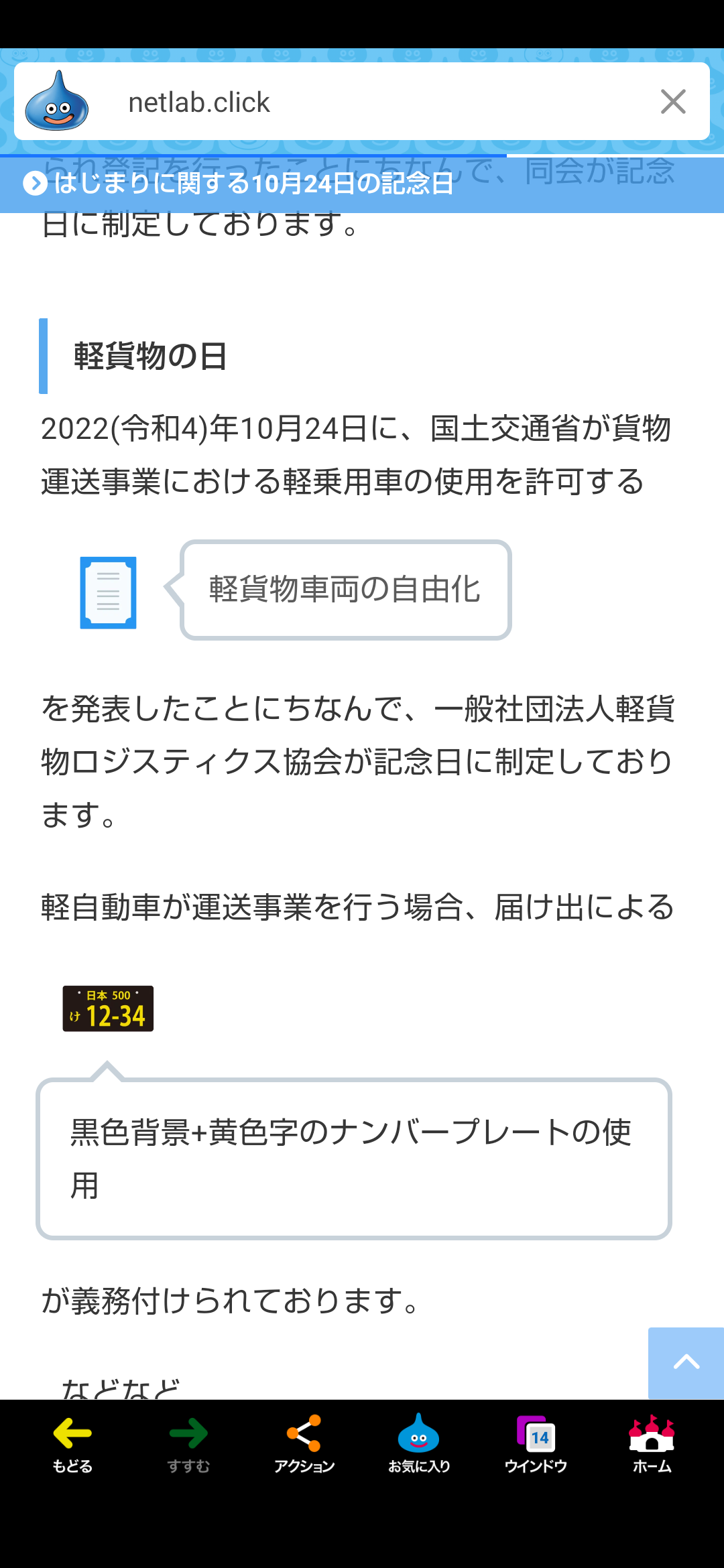Show the 14 open windows in ウインドウ
Screen dimensions: 724x1568
point(536,1444)
